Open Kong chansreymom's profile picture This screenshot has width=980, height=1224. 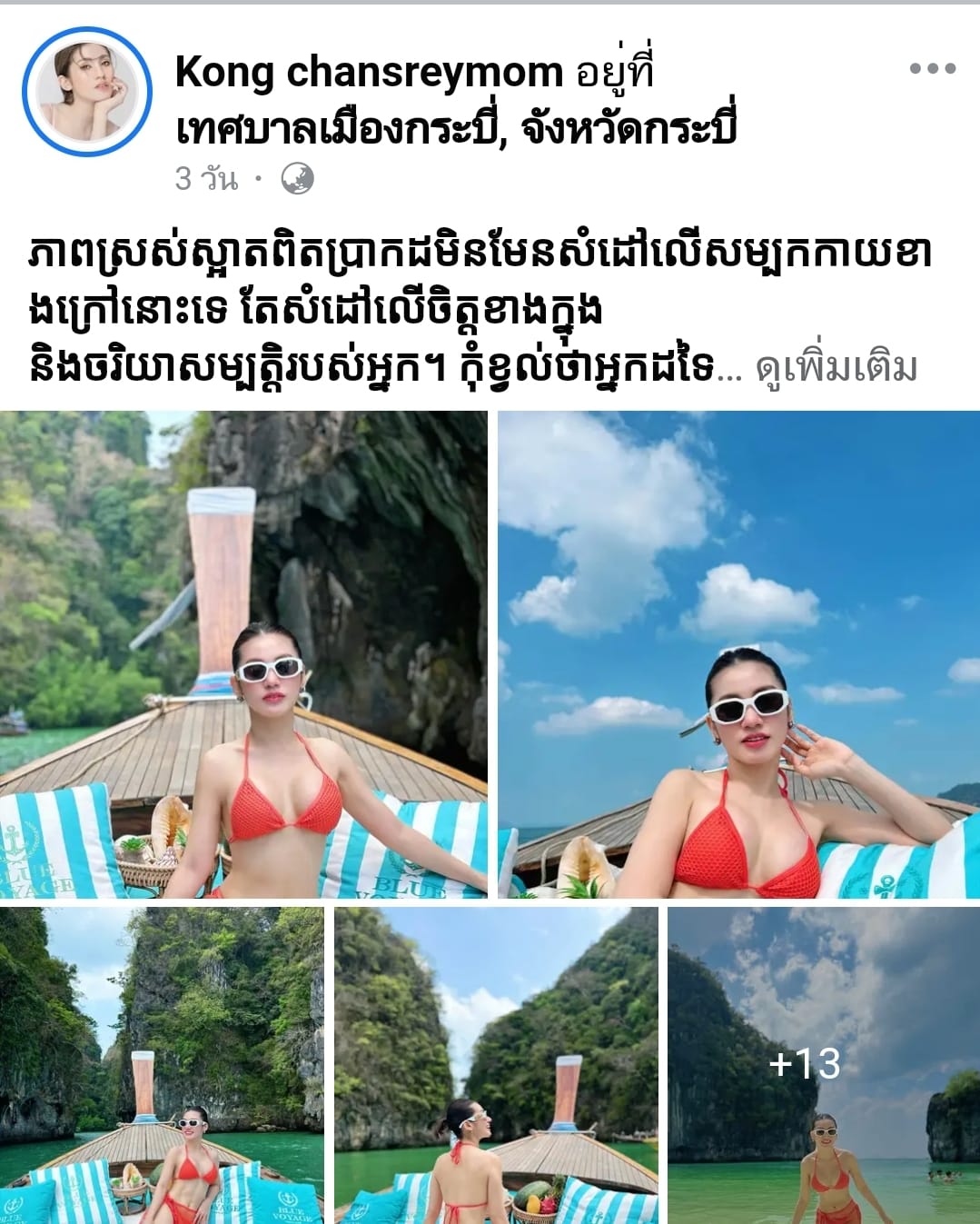coord(87,92)
